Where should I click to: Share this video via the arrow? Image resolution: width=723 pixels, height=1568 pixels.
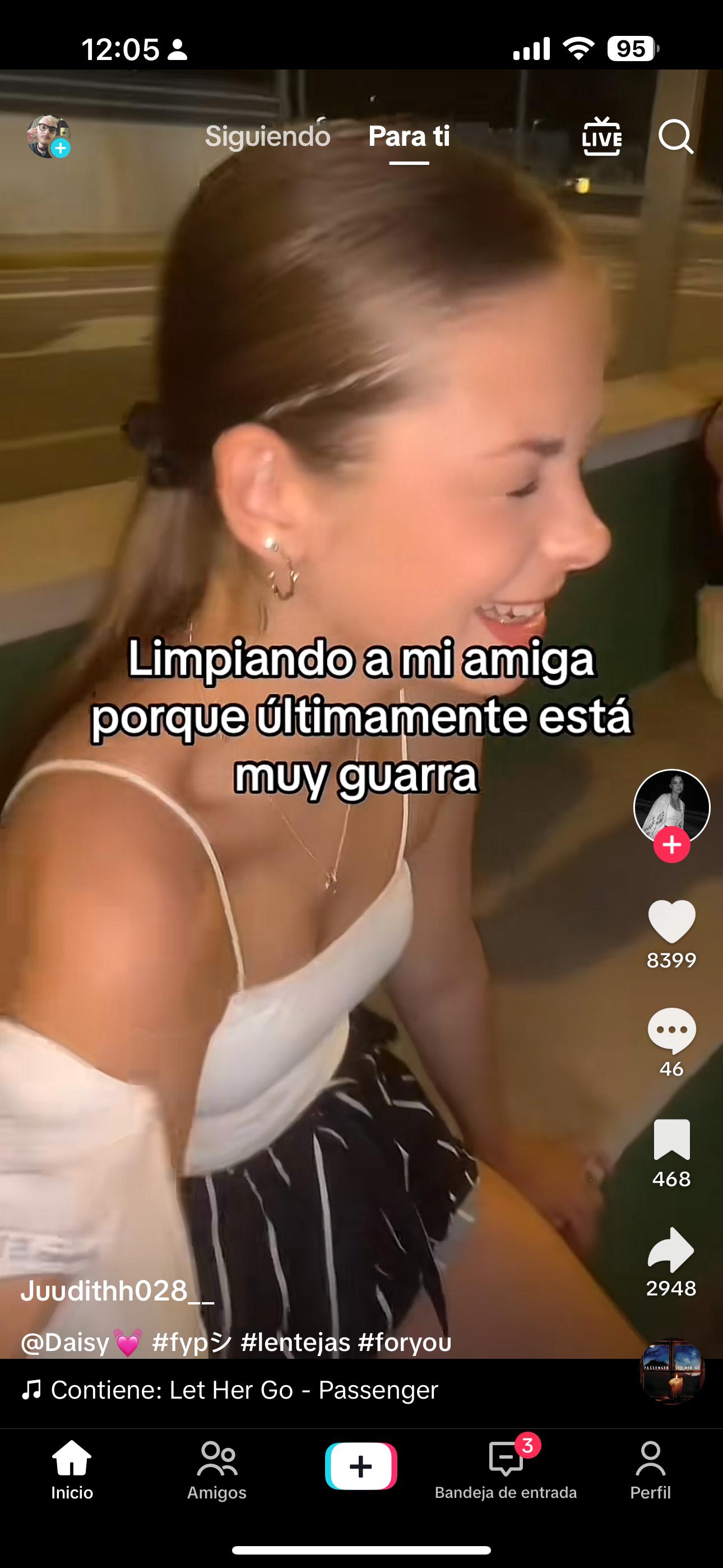[671, 1249]
